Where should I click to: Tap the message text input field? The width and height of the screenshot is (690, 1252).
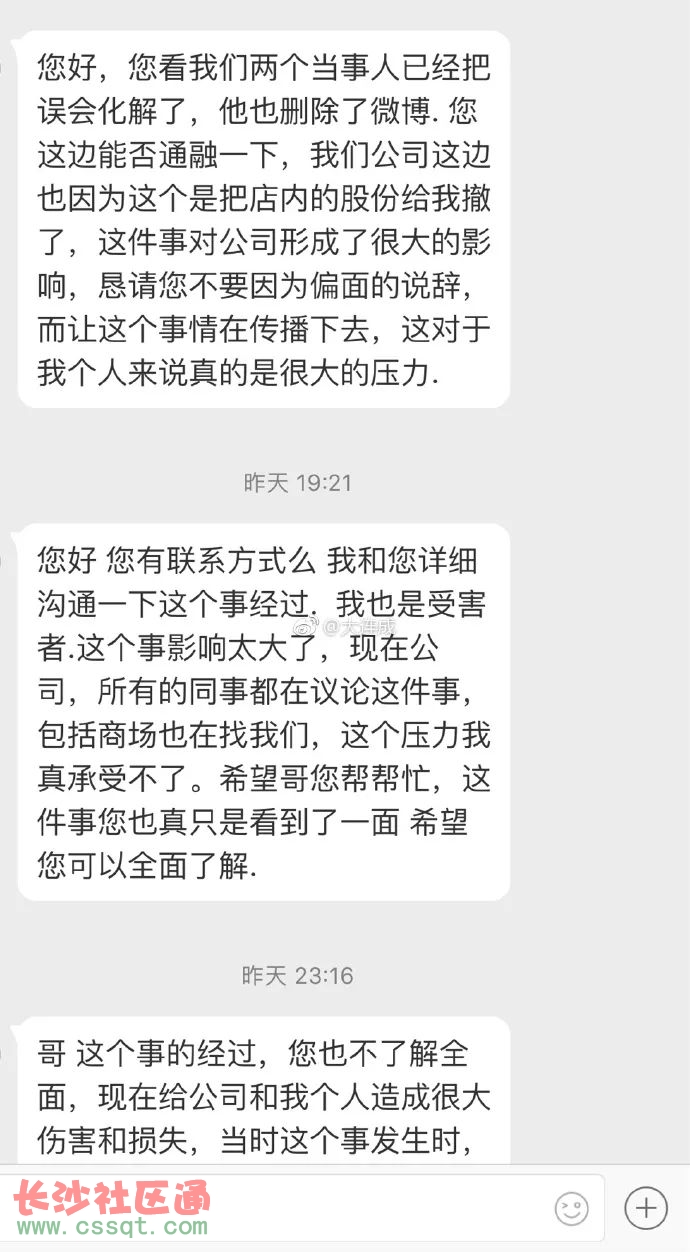point(302,1208)
